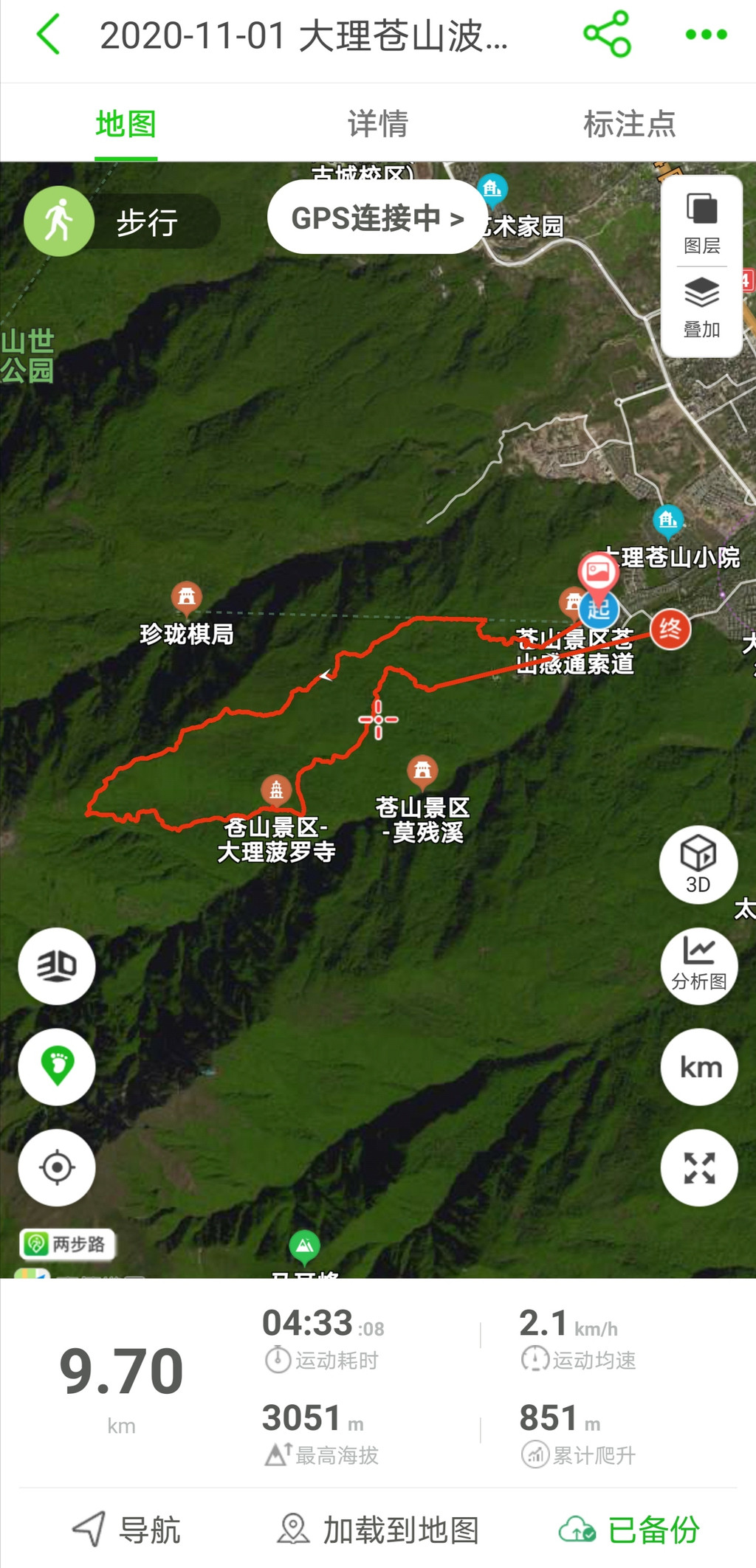Image resolution: width=756 pixels, height=1568 pixels.
Task: Enter fullscreen map mode
Action: (x=699, y=1167)
